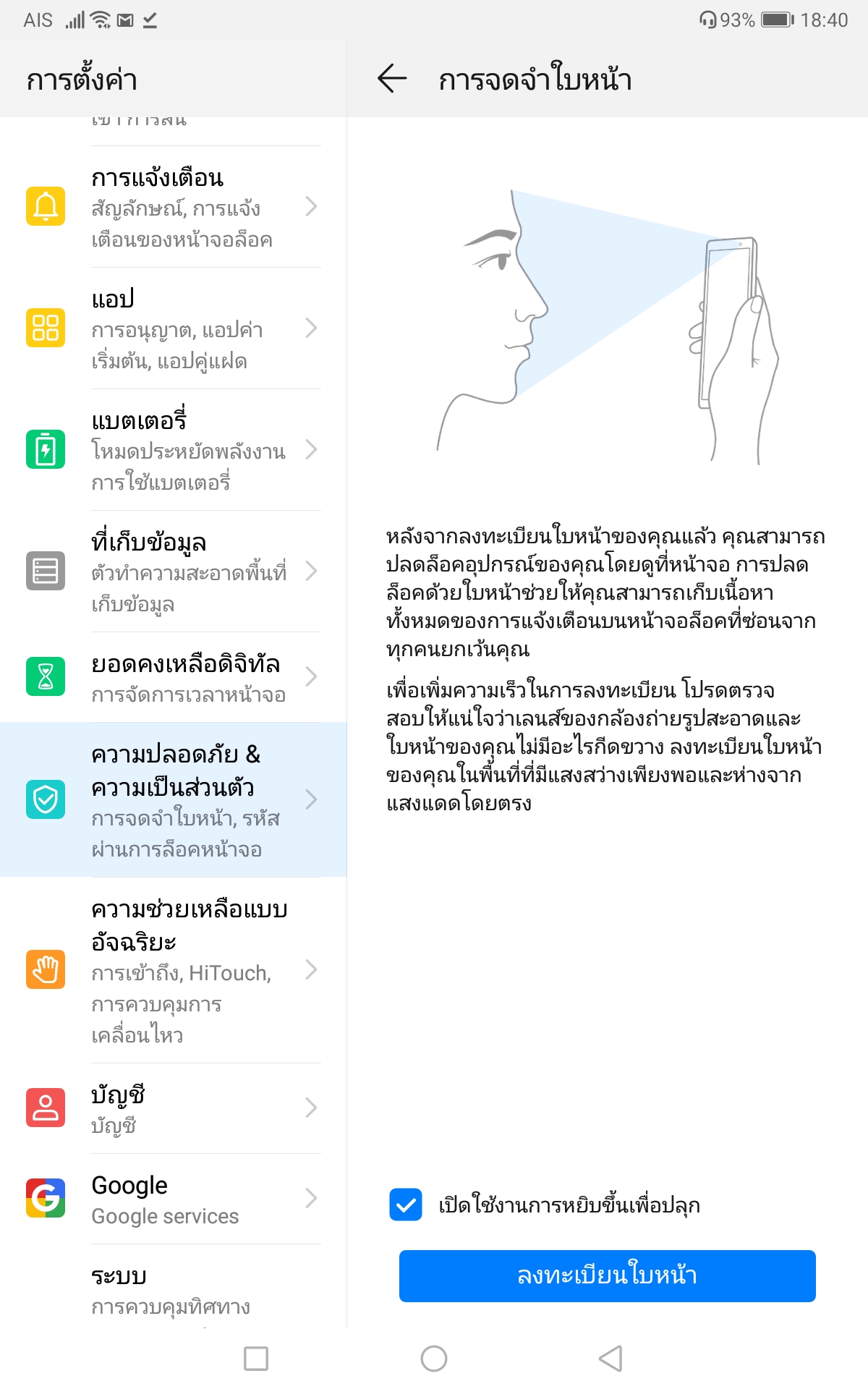Open Google services settings

coord(174,1199)
